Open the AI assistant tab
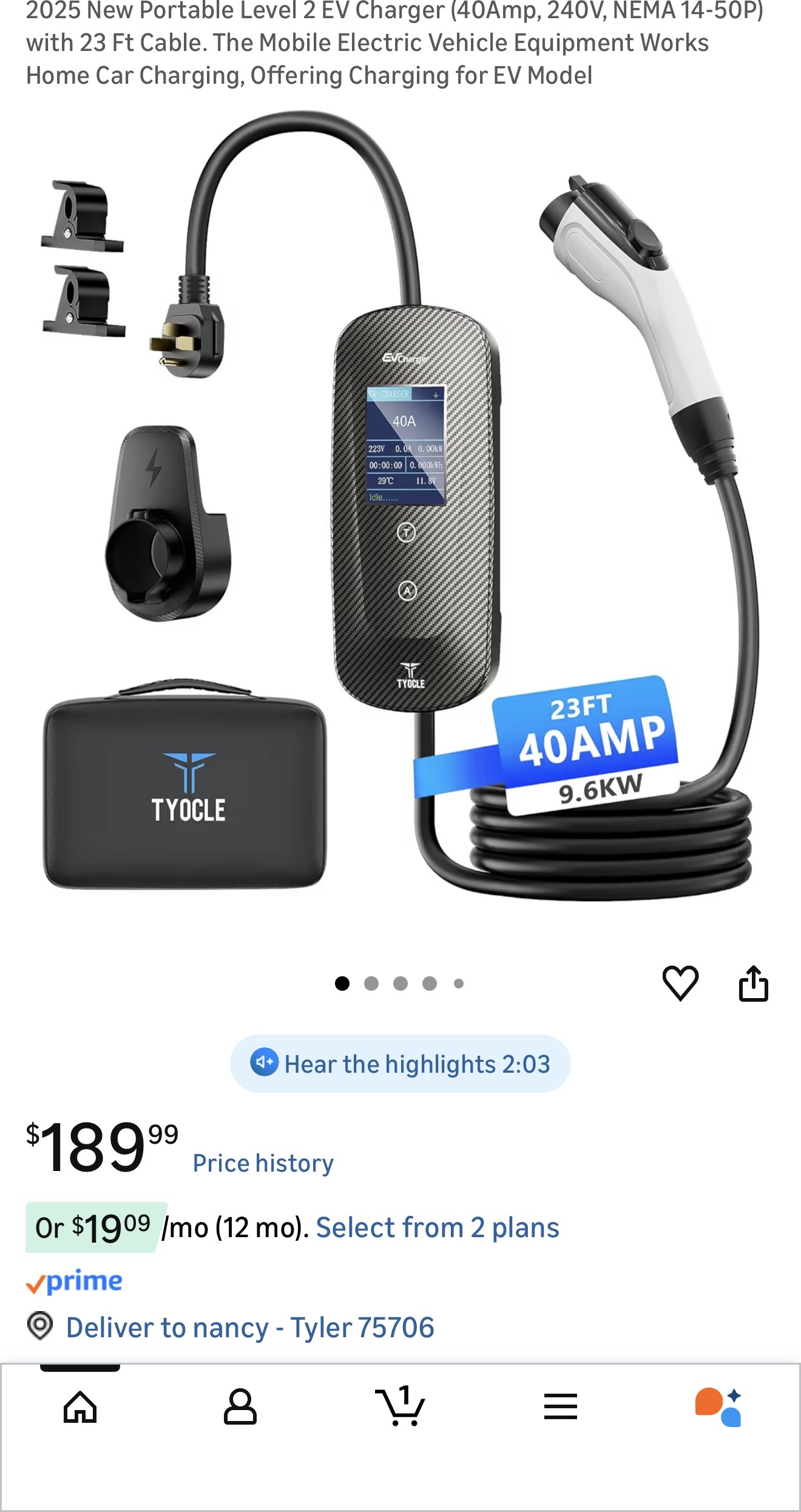The width and height of the screenshot is (801, 1512). point(718,1406)
